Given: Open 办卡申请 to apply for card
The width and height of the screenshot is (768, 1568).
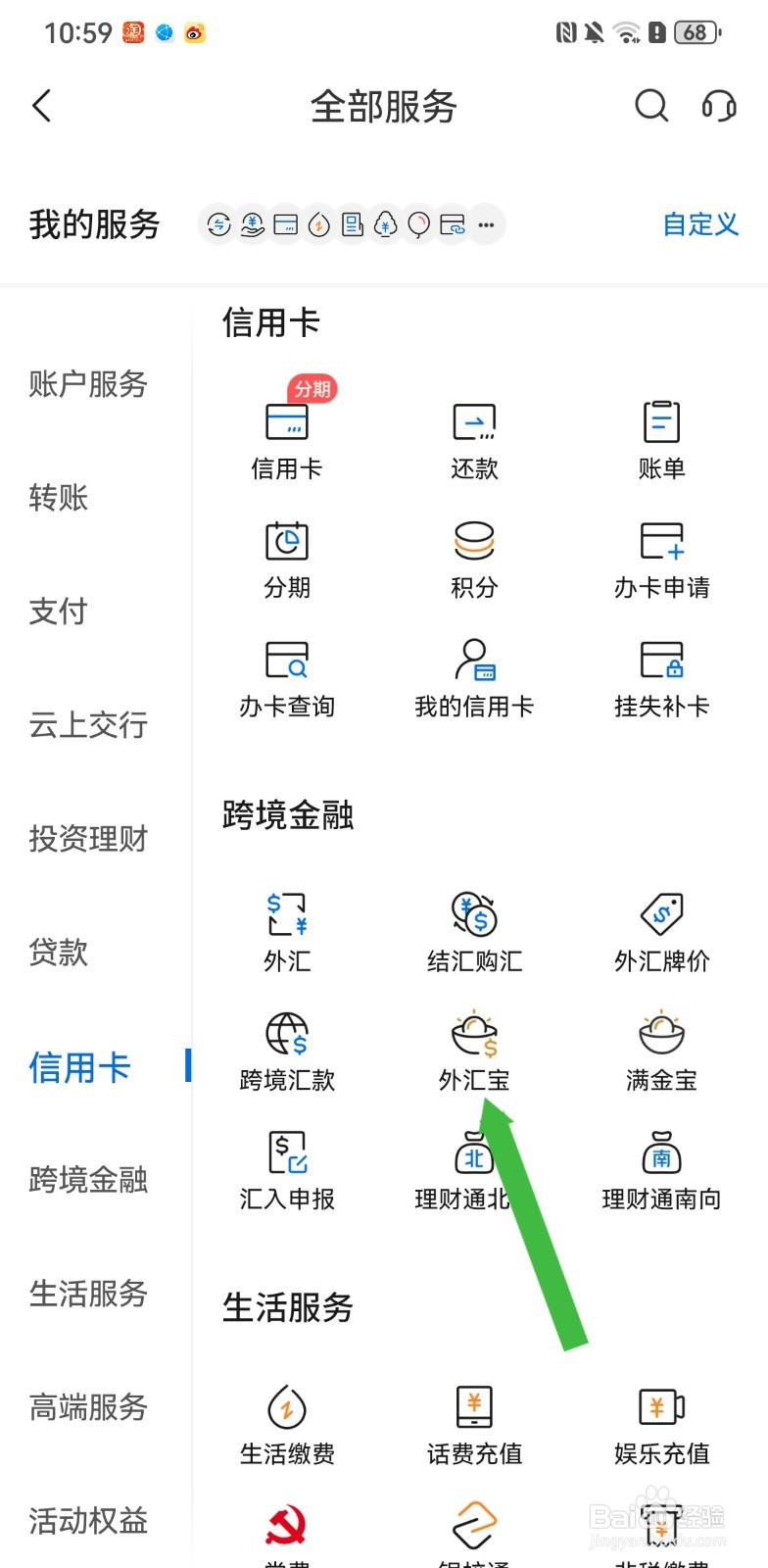Looking at the screenshot, I should [x=661, y=559].
